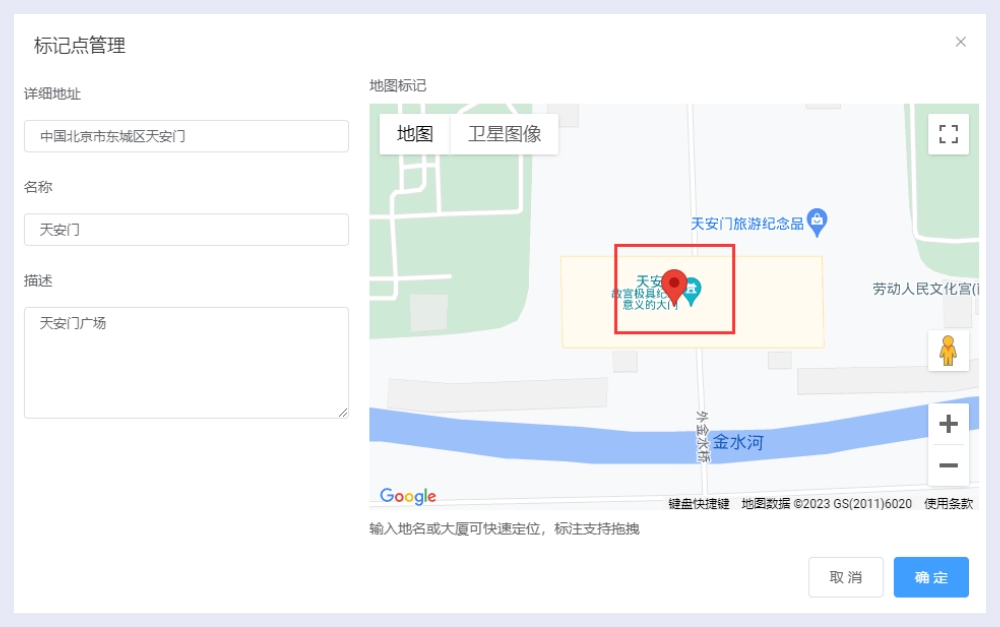Cancel with the 取消 button
Image resolution: width=1000 pixels, height=627 pixels.
coord(845,577)
